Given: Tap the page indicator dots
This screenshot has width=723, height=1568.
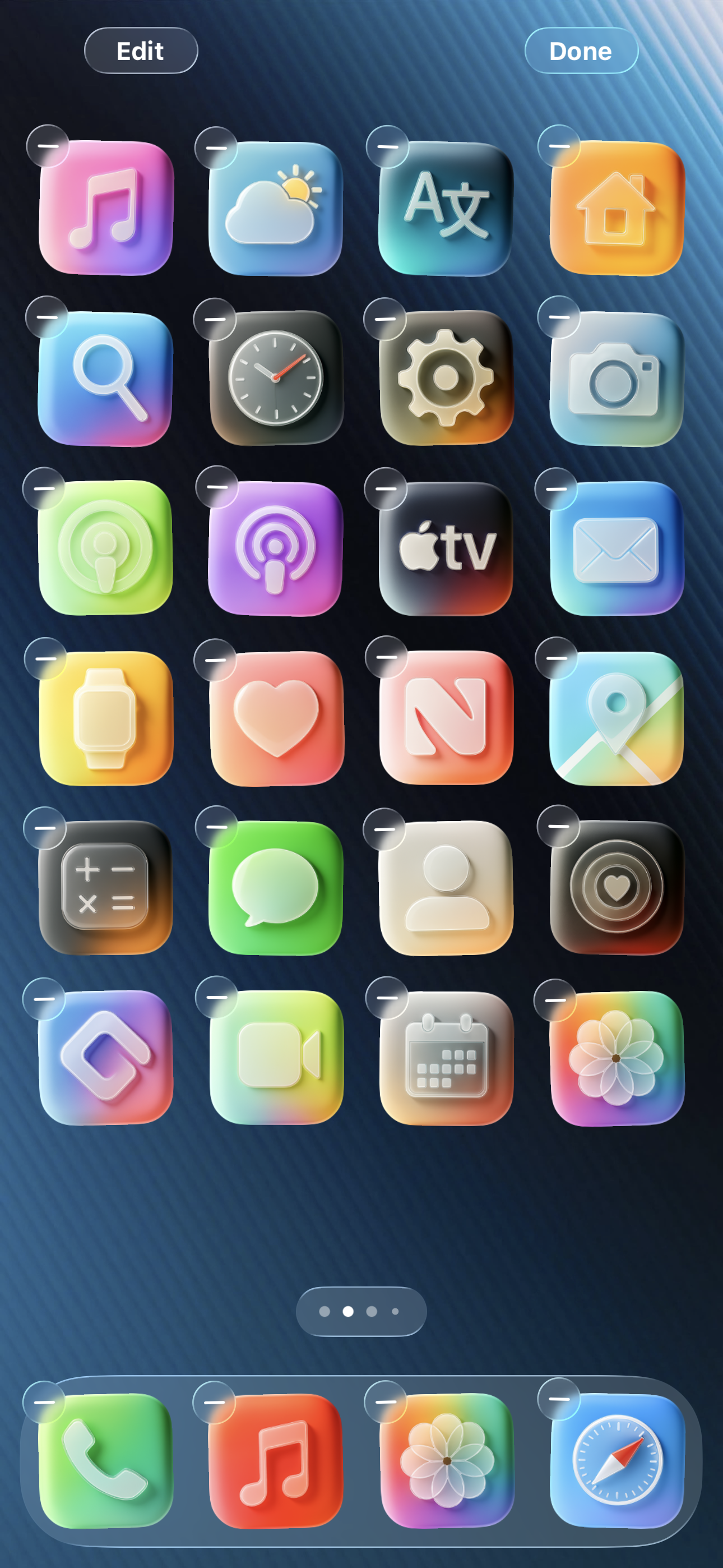Looking at the screenshot, I should pyautogui.click(x=361, y=1311).
